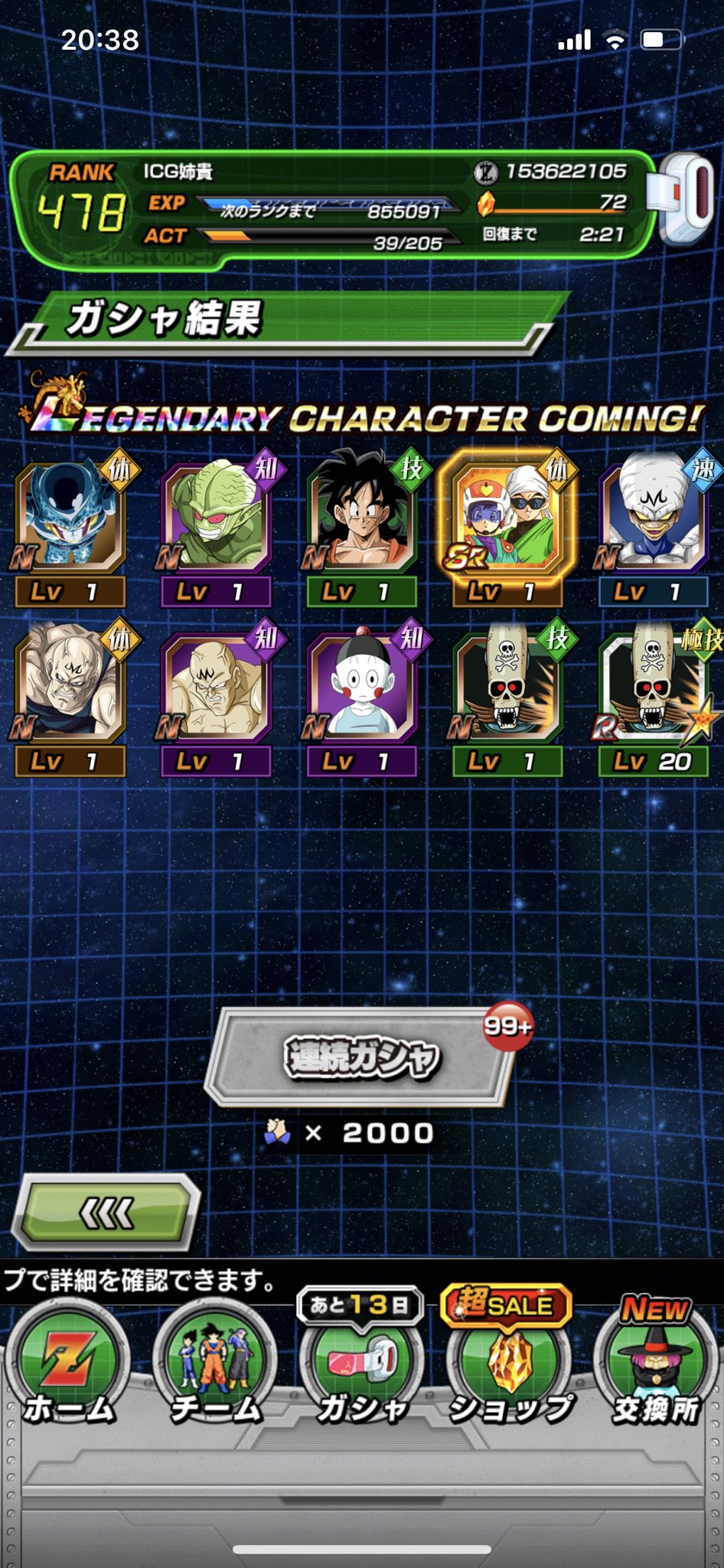Tap the scouter device icon

click(x=683, y=199)
